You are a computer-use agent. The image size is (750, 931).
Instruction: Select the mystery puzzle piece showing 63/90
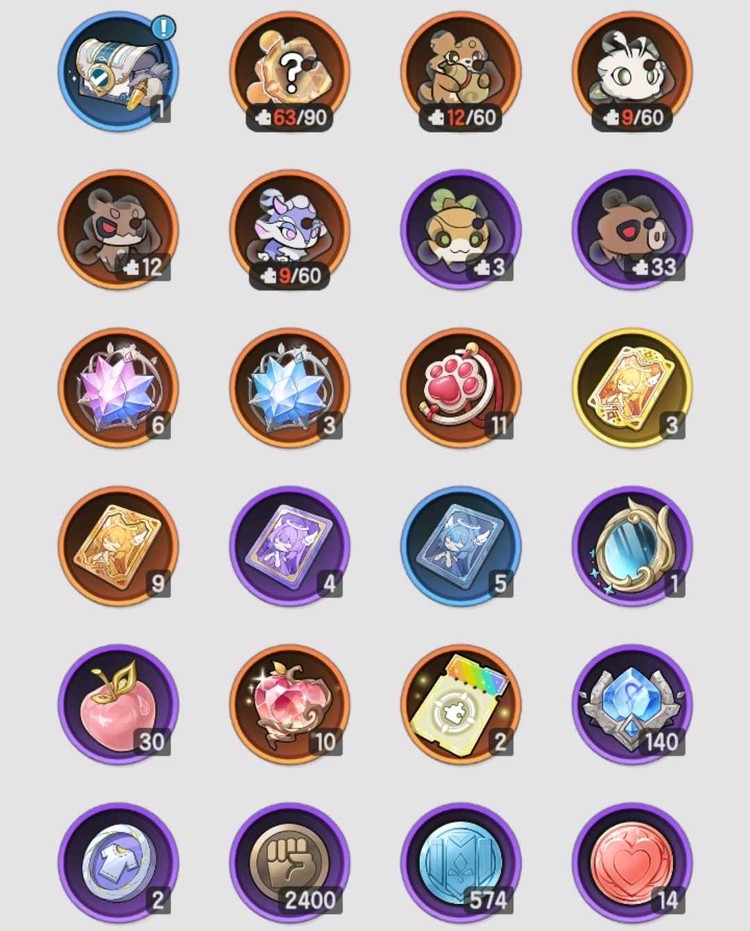[290, 70]
